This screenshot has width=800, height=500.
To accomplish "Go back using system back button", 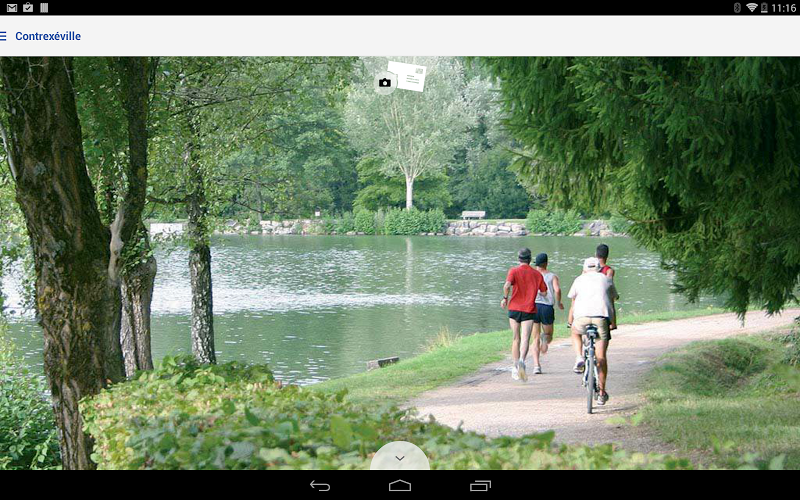I will pyautogui.click(x=320, y=485).
